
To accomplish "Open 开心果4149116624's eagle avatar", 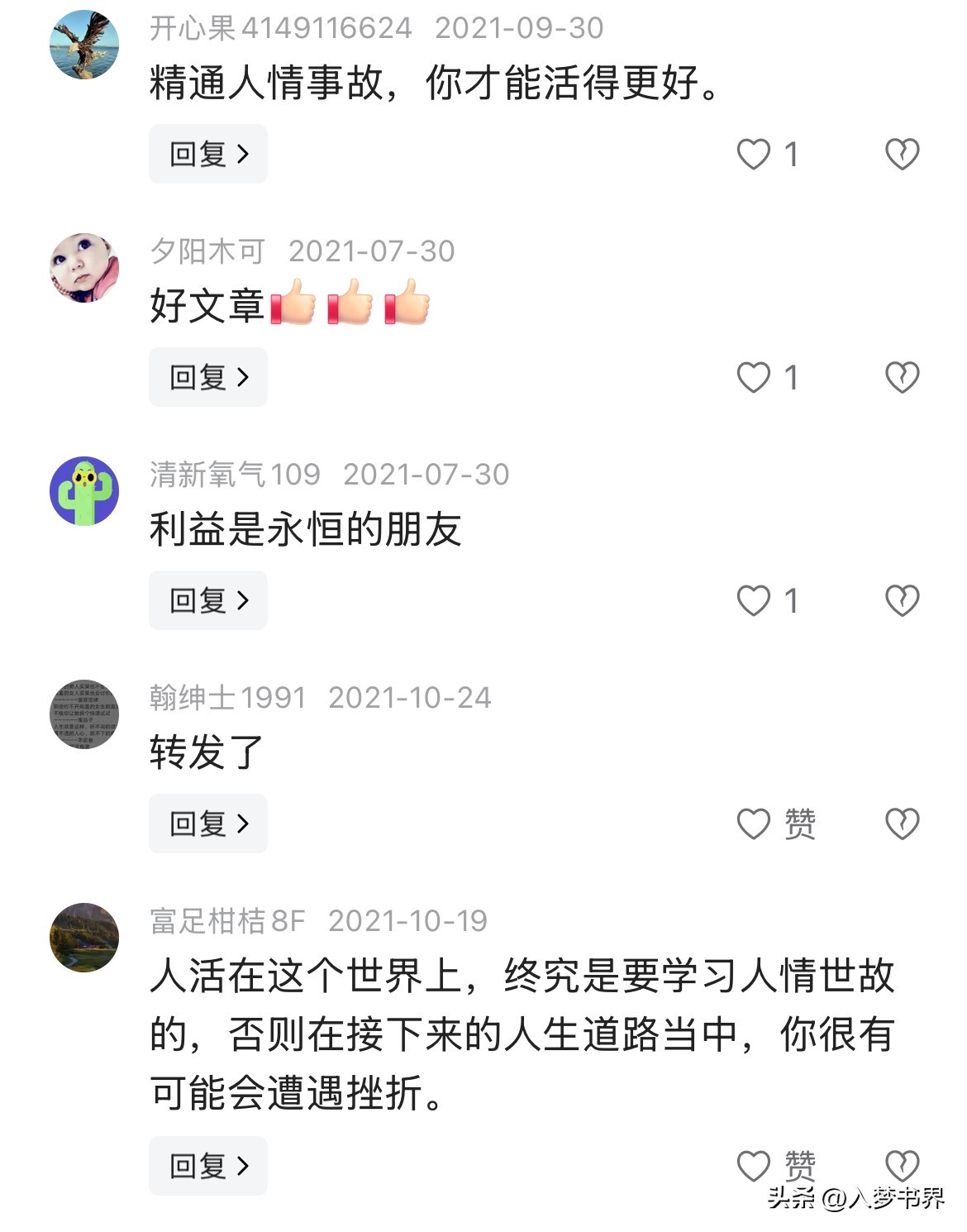I will pos(84,45).
